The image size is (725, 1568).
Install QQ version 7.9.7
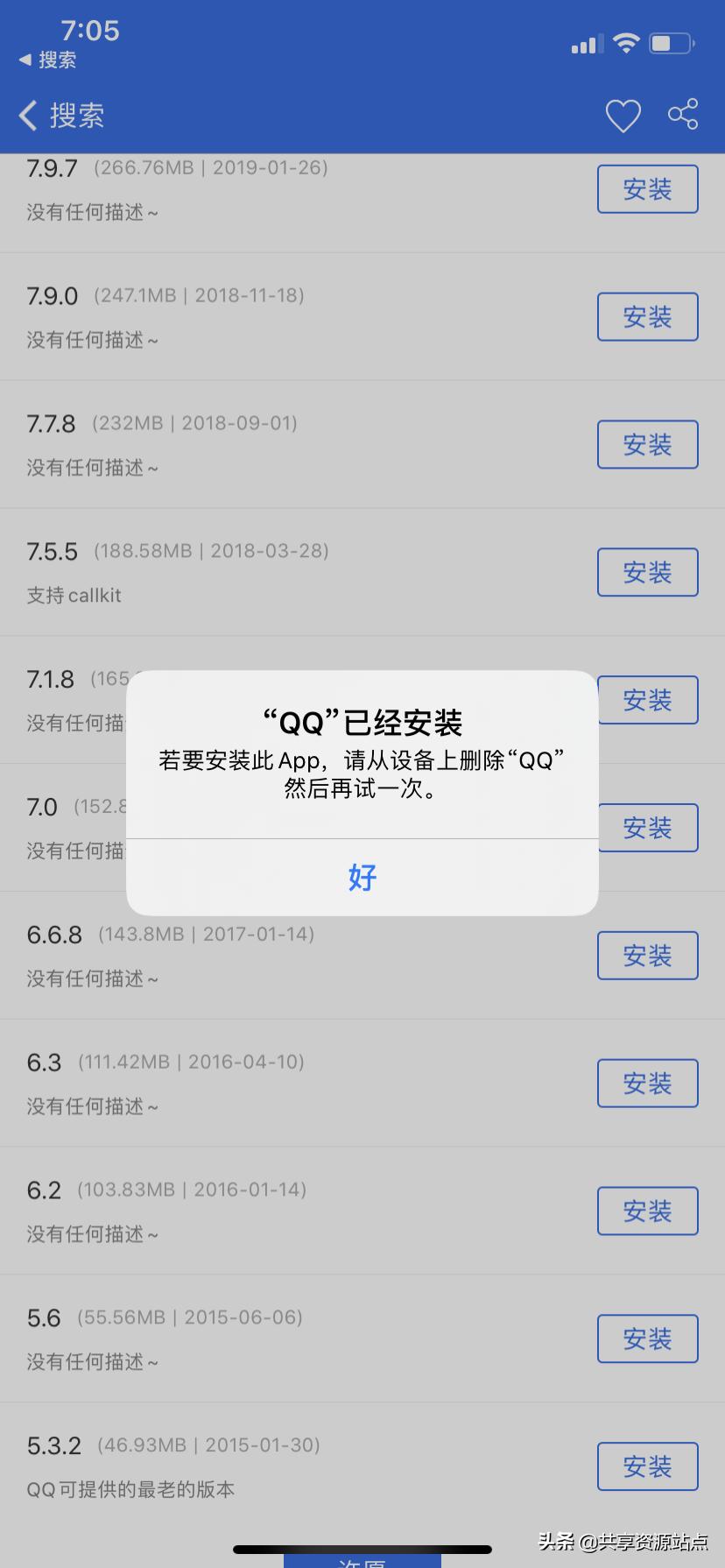pos(647,189)
